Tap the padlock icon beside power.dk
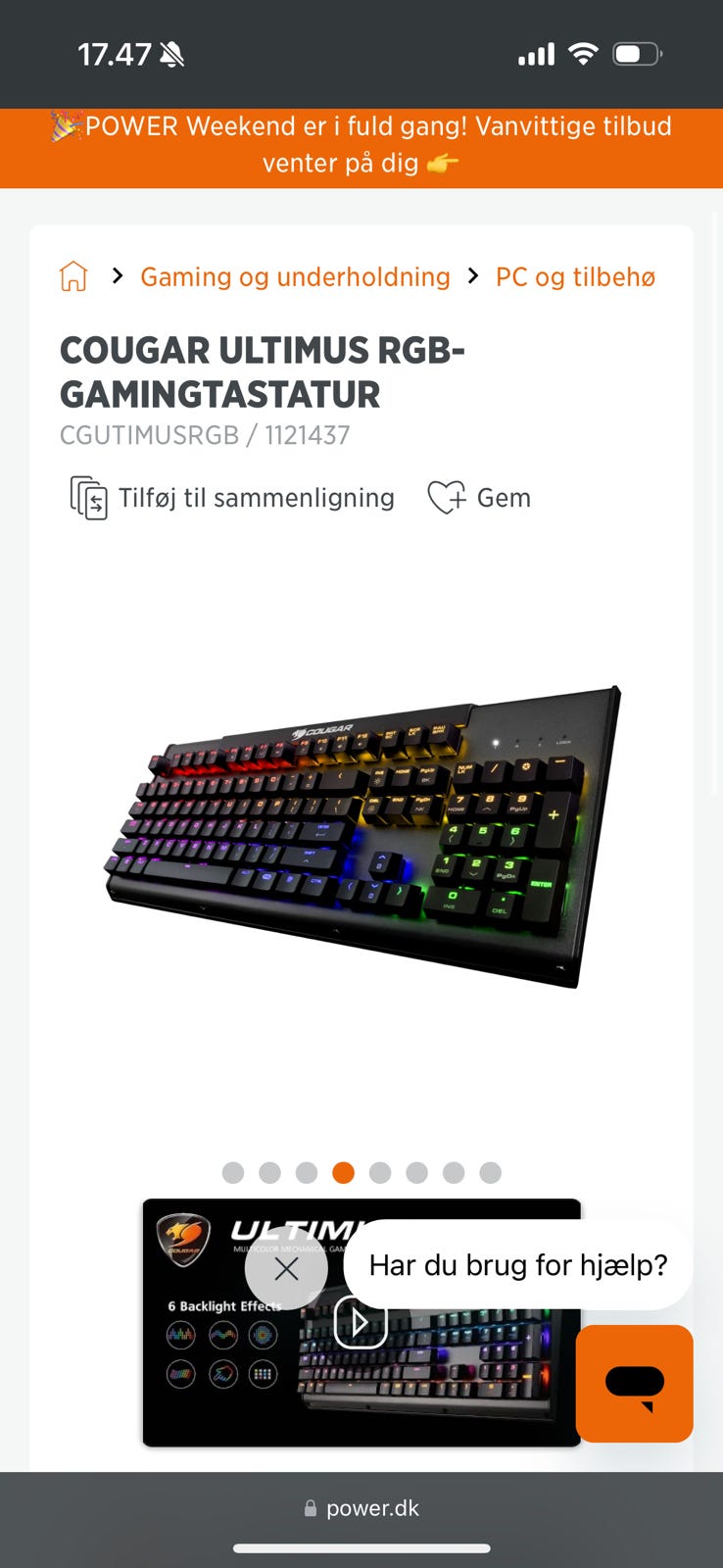The image size is (723, 1568). coord(312,1507)
